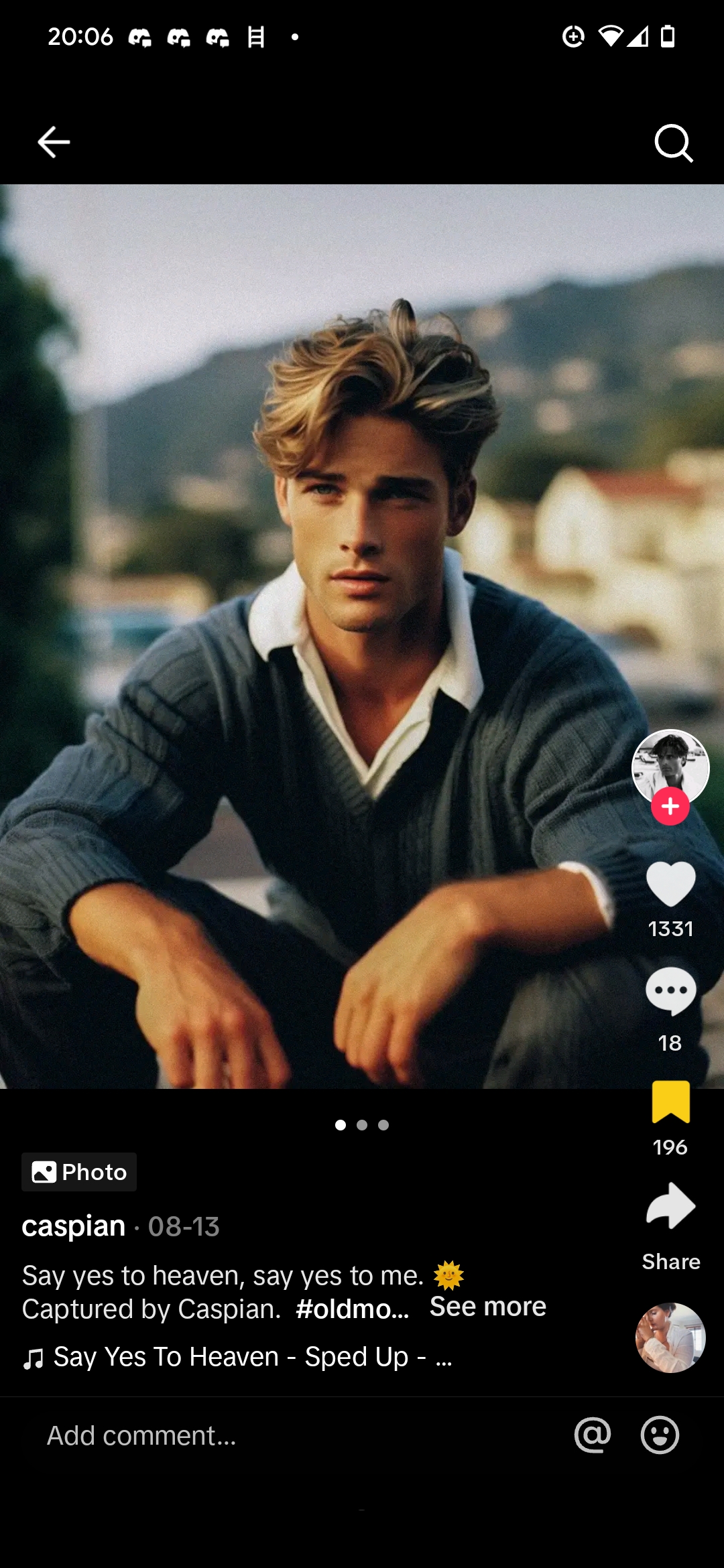This screenshot has width=724, height=1568.
Task: Tap the caspian username
Action: coord(74,1226)
